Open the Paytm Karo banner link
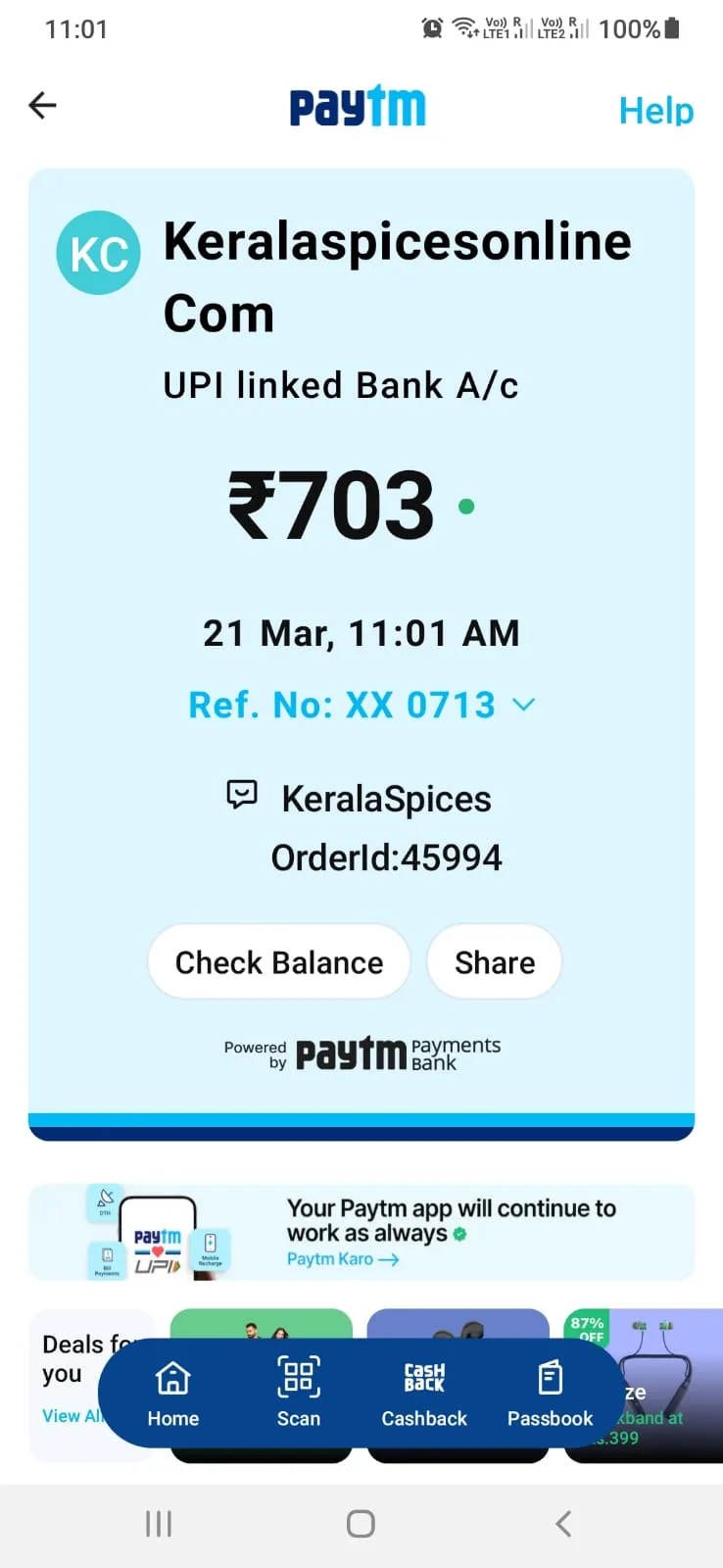The height and width of the screenshot is (1568, 723). tap(342, 1259)
